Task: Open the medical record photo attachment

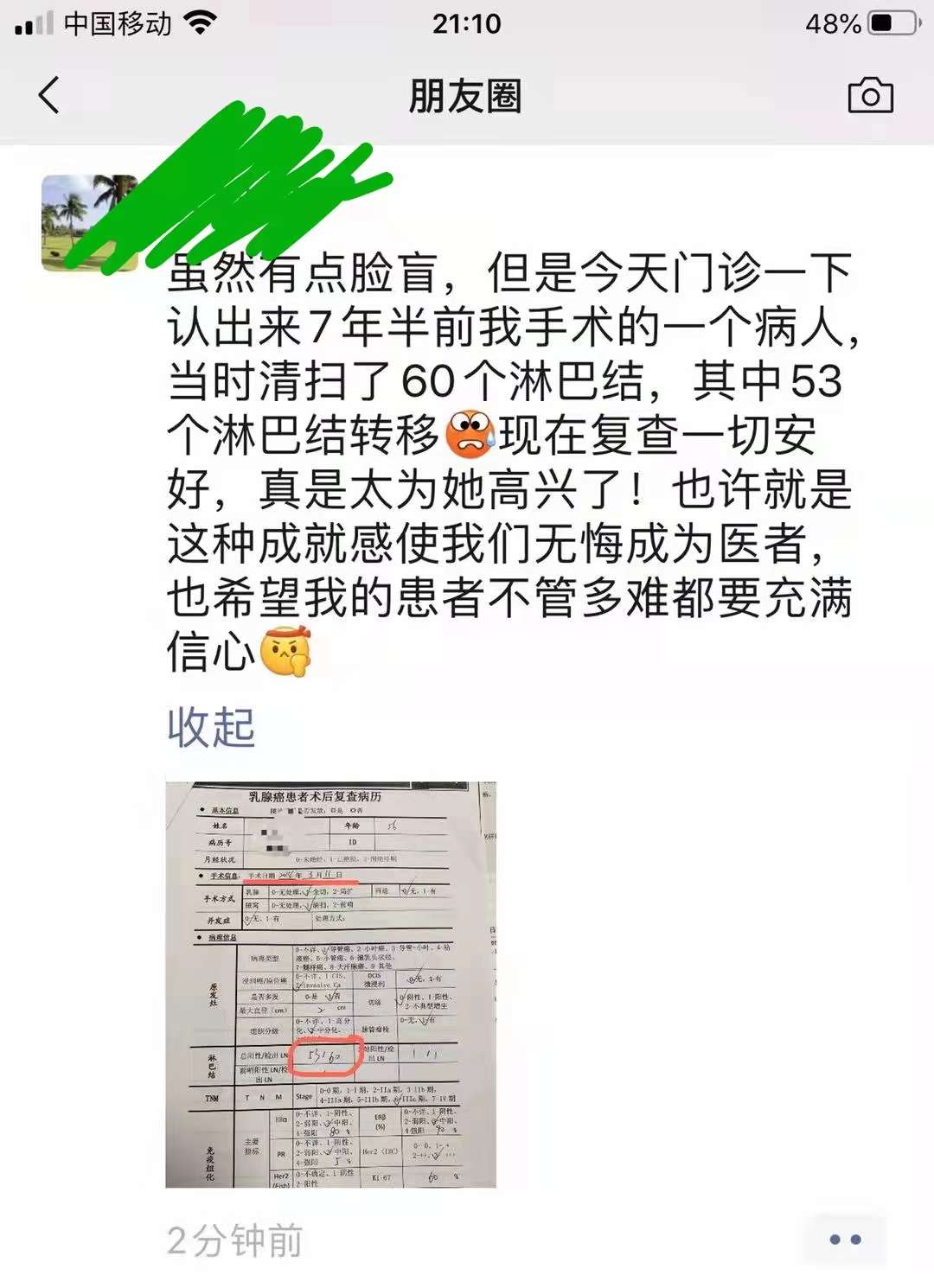Action: tap(330, 984)
